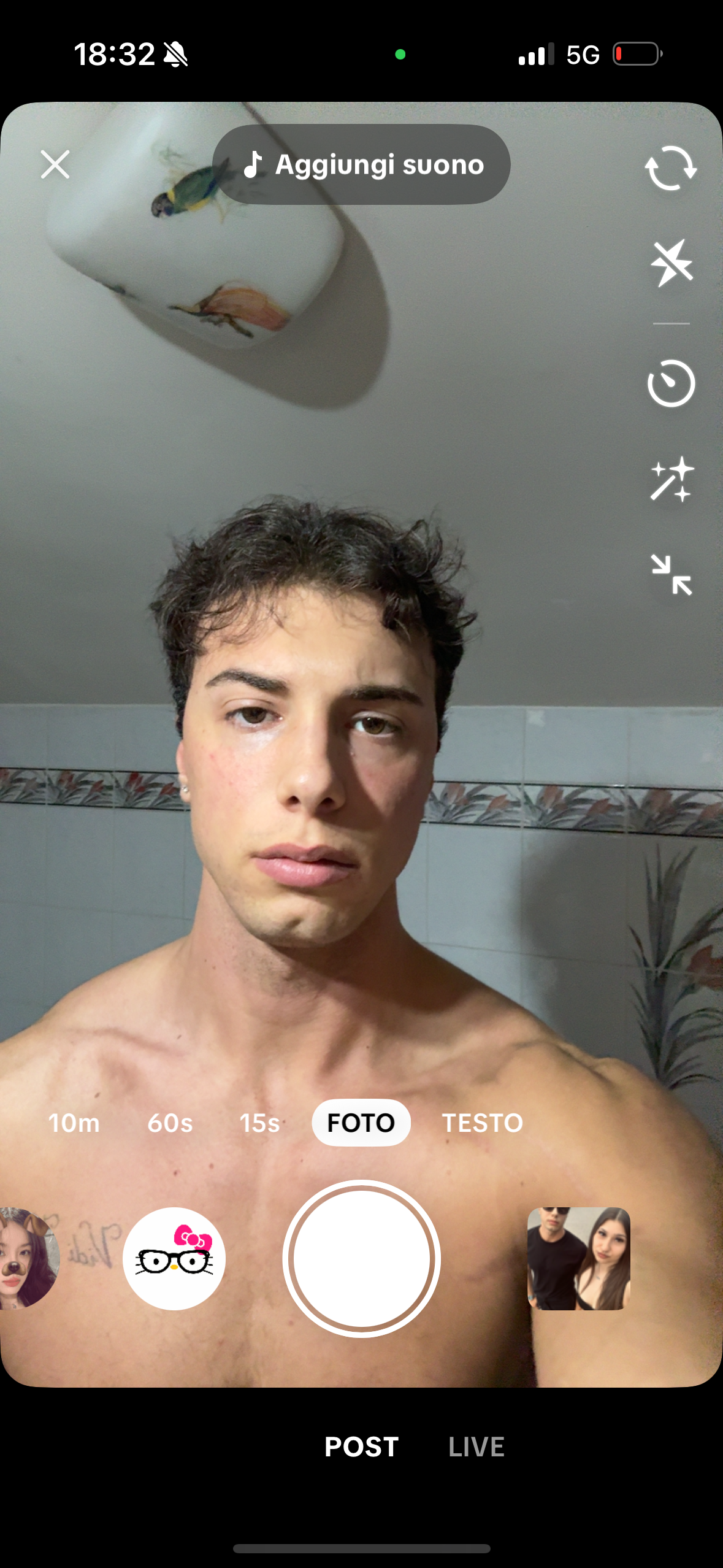Select the puppy face filter effect
723x1568 pixels.
coord(28,1258)
